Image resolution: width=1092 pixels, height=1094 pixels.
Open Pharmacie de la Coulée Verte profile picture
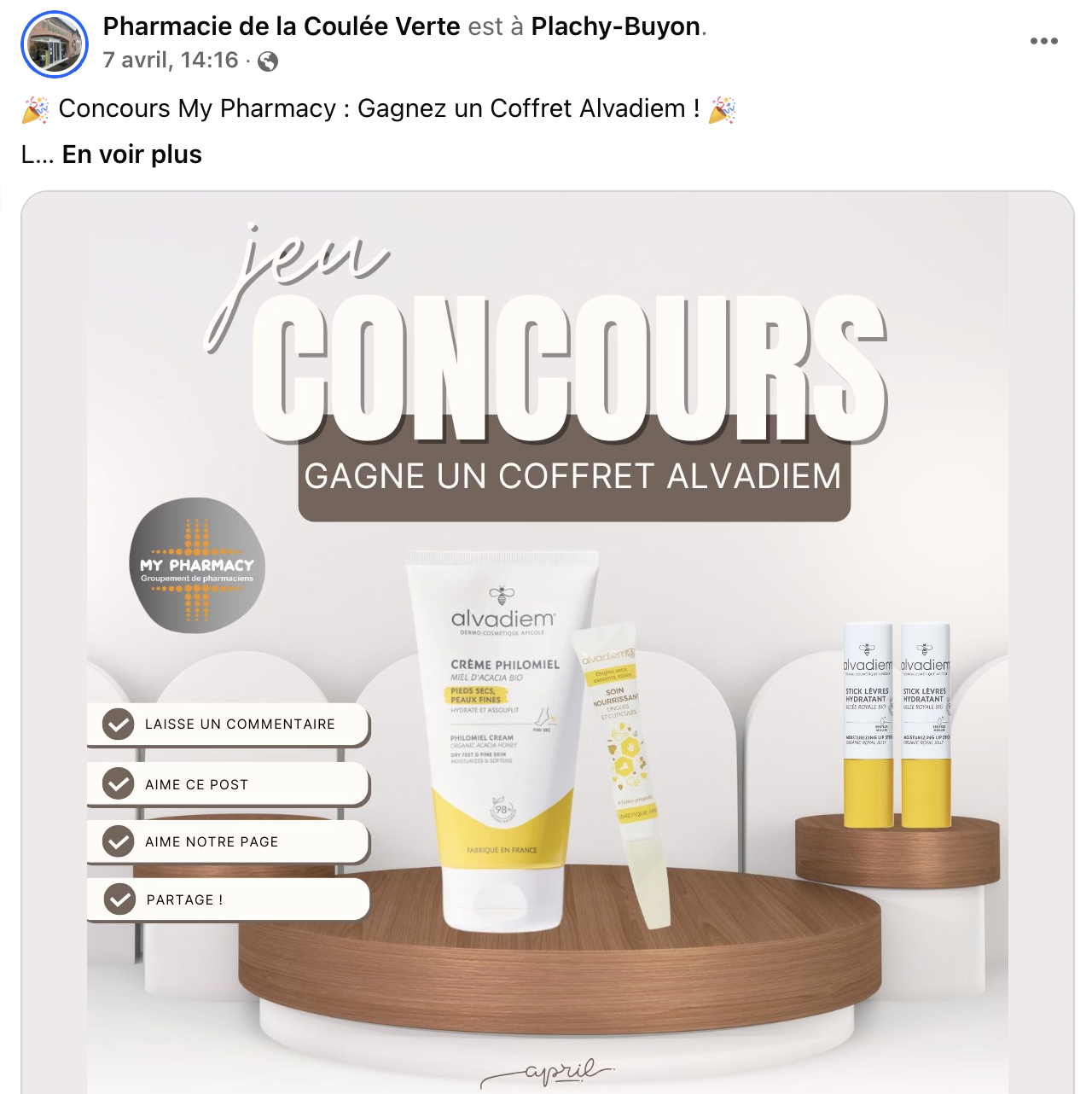tap(55, 44)
